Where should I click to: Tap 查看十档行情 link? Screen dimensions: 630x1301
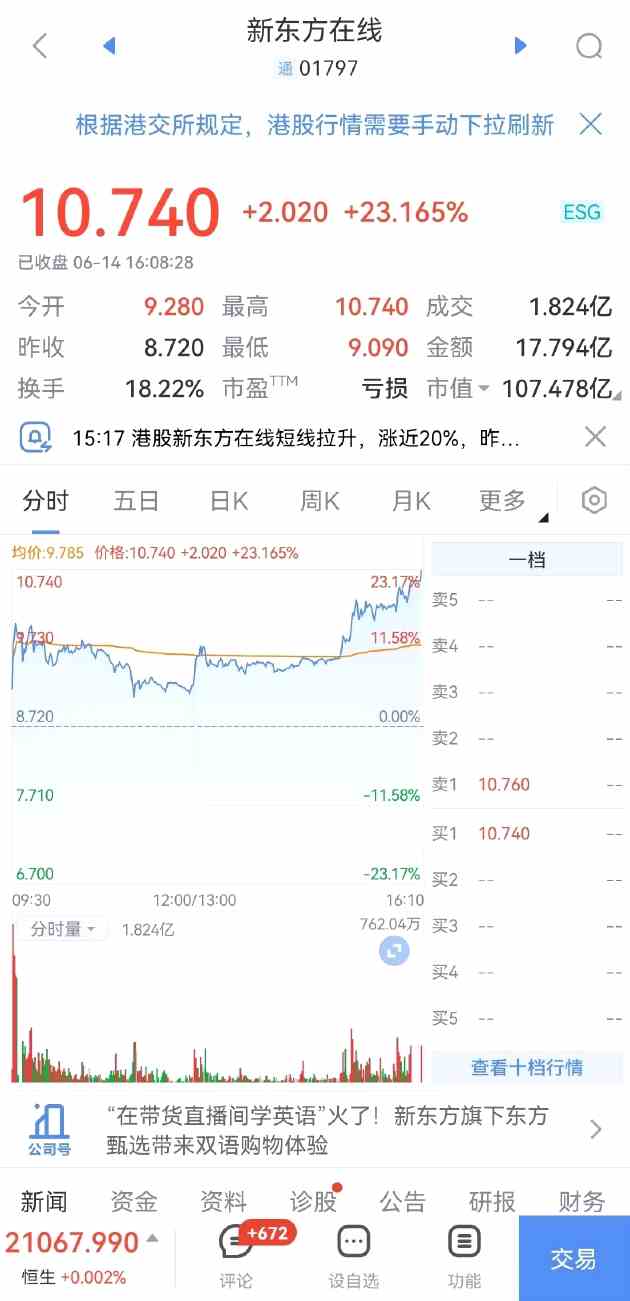point(527,1067)
